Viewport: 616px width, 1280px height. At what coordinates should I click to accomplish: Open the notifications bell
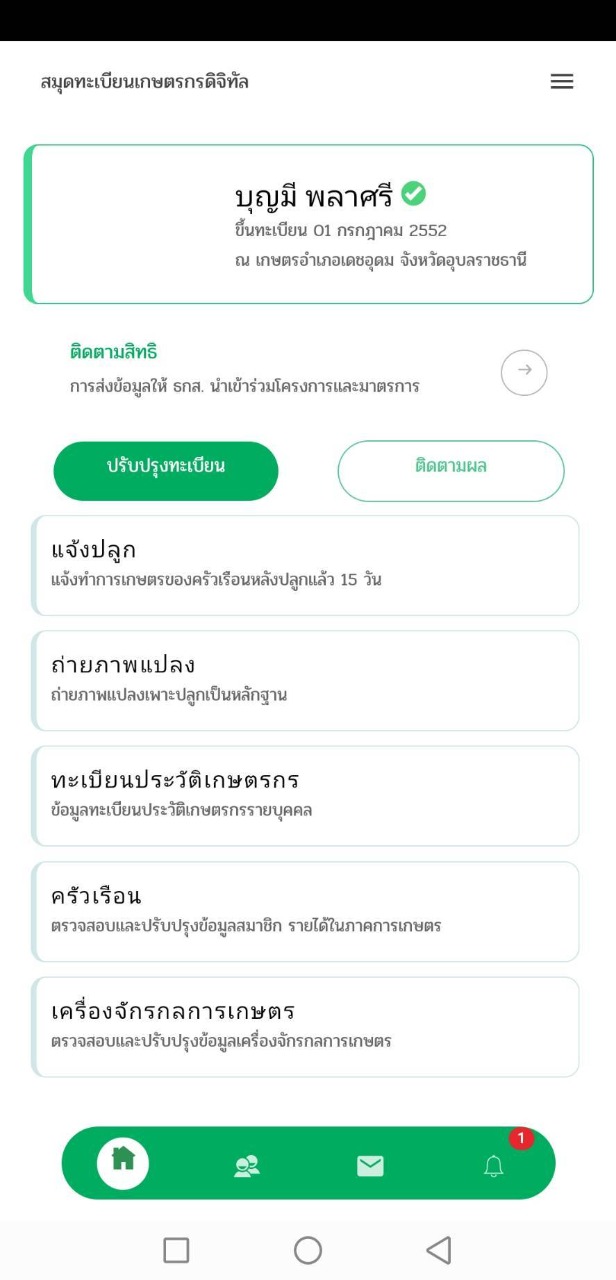(494, 1165)
